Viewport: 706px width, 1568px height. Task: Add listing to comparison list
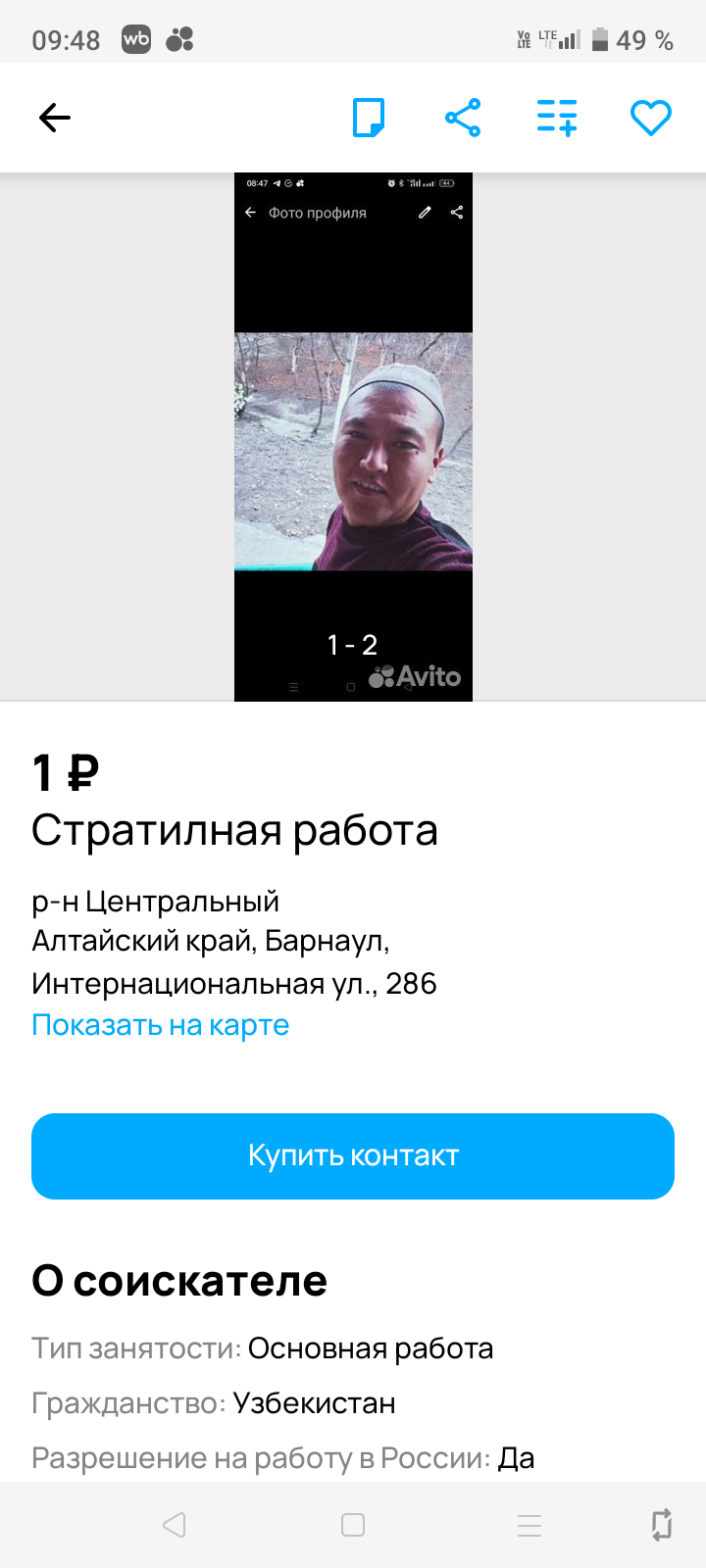tap(557, 118)
